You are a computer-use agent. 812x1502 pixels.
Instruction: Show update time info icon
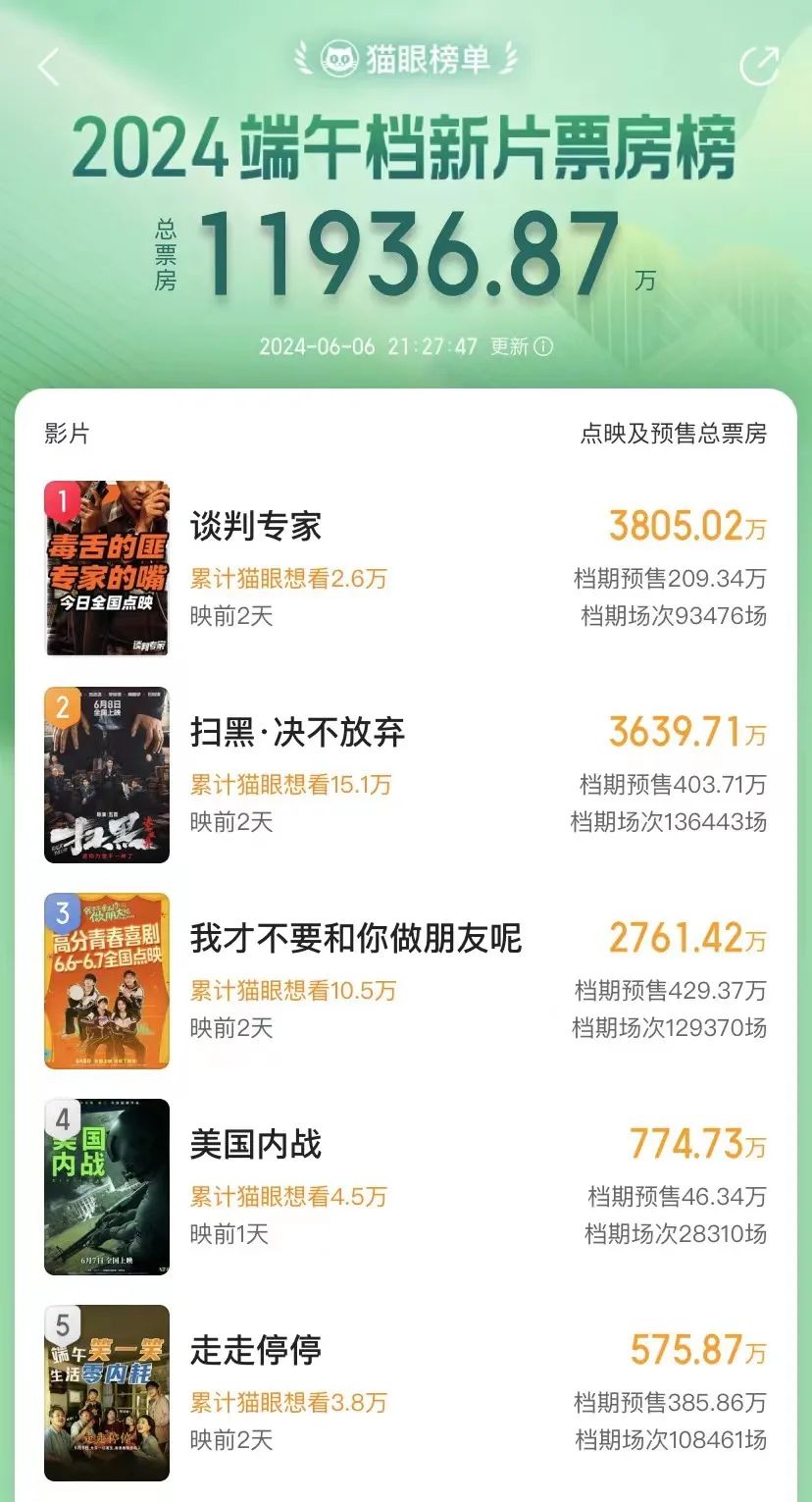coord(543,347)
